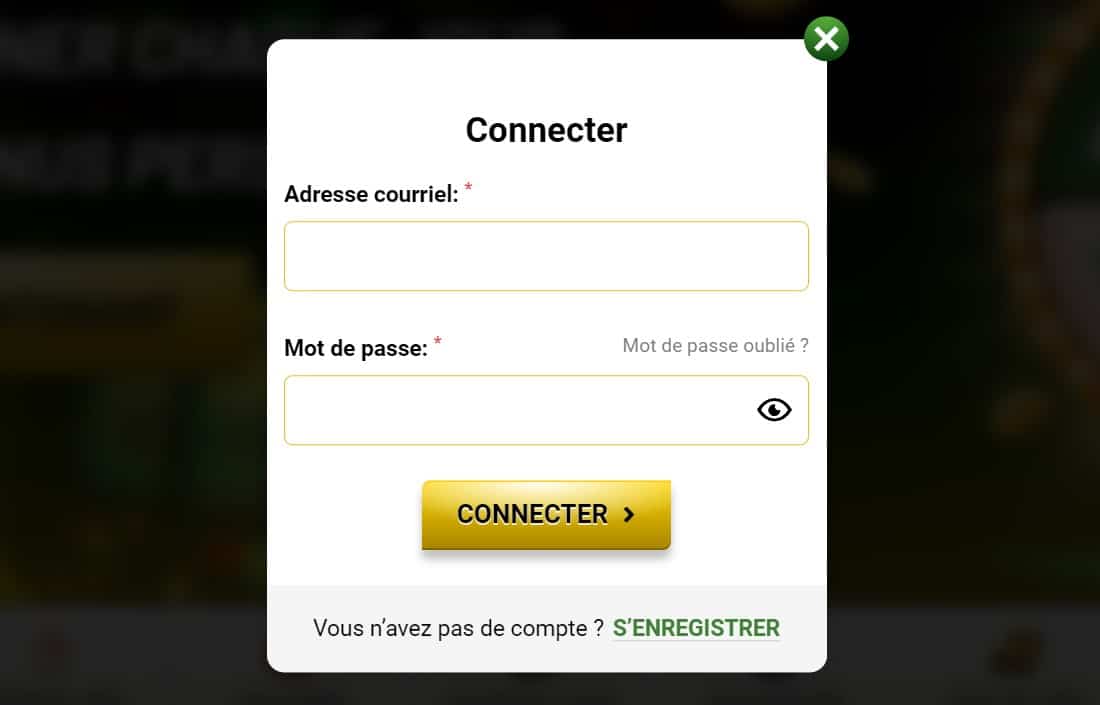Open the Mot de passe oublié link
The width and height of the screenshot is (1100, 705).
[x=715, y=346]
